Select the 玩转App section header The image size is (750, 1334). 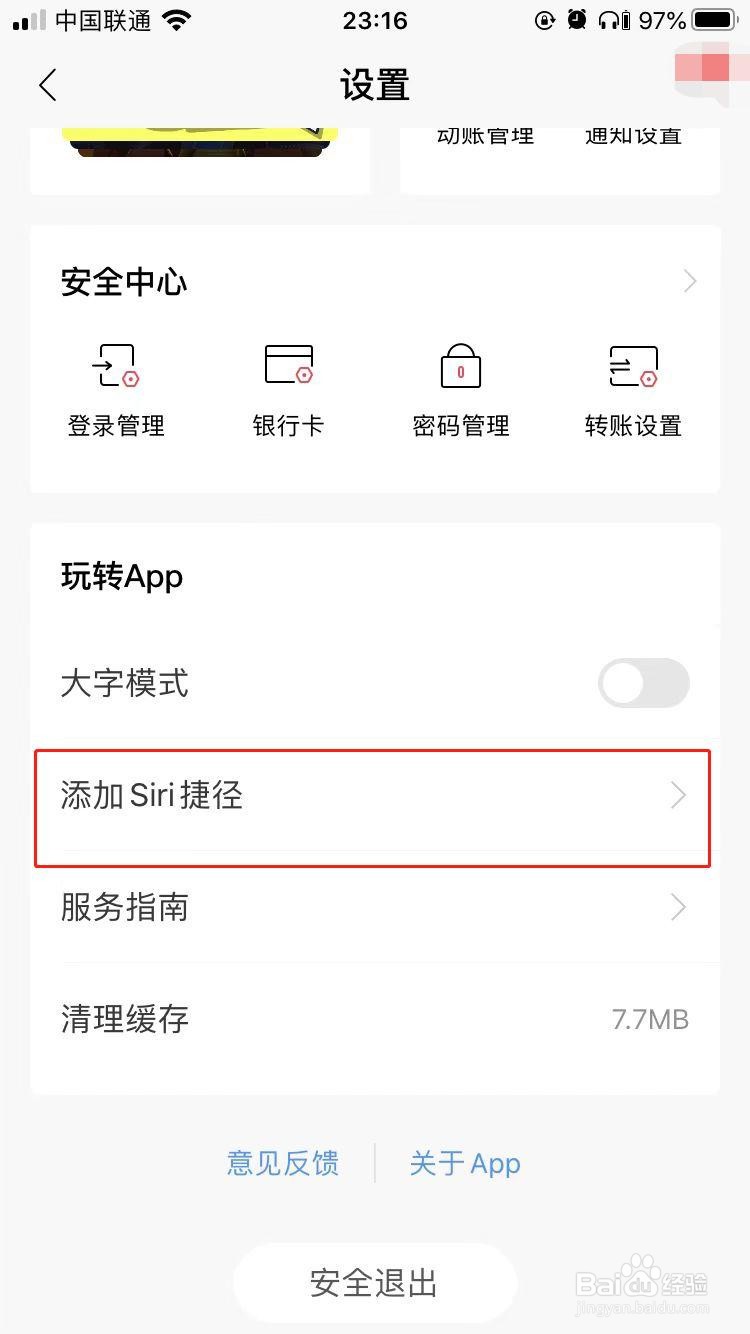pos(122,576)
